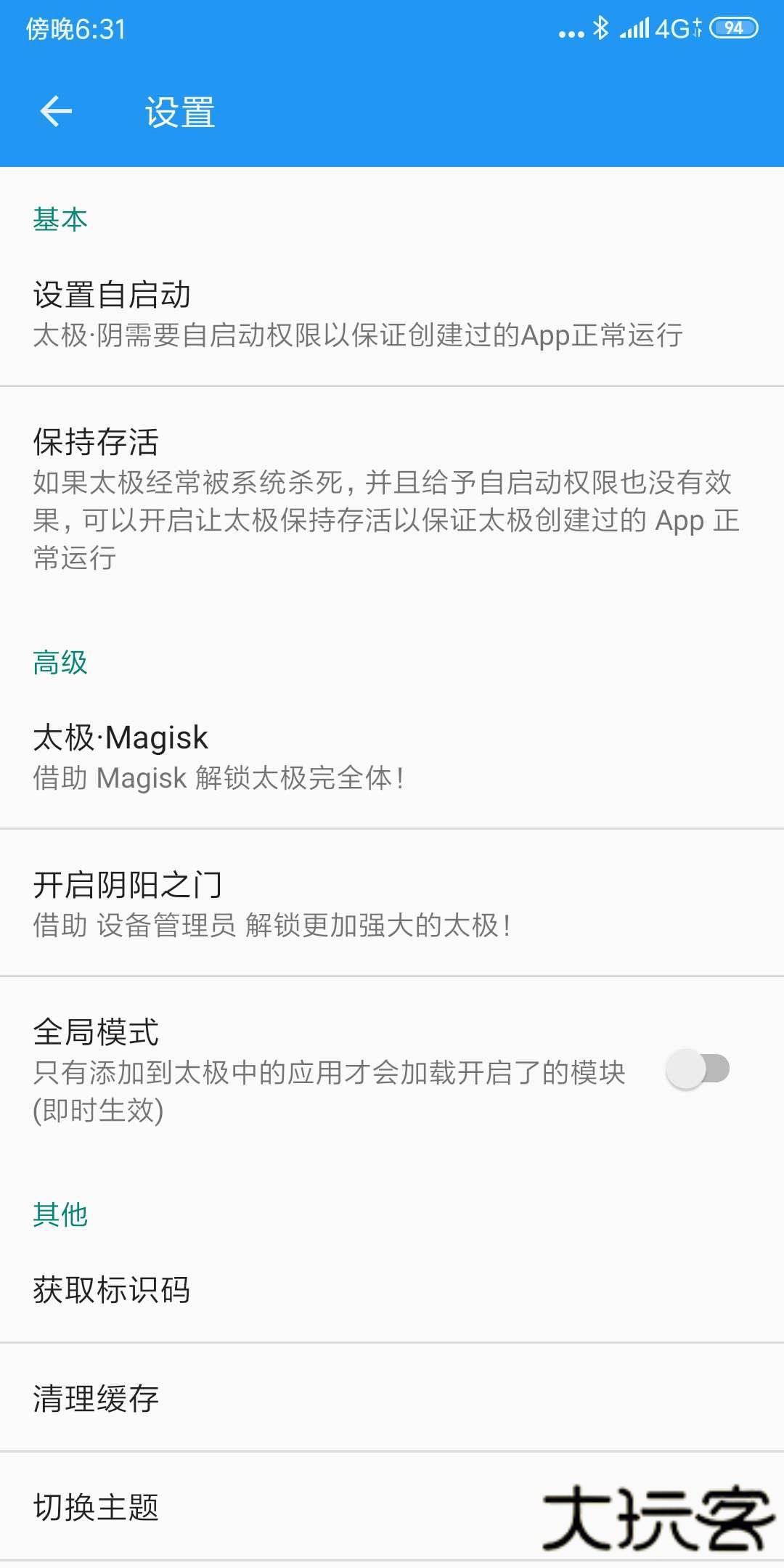Click the back arrow in the title bar
784x1568 pixels.
coord(55,113)
